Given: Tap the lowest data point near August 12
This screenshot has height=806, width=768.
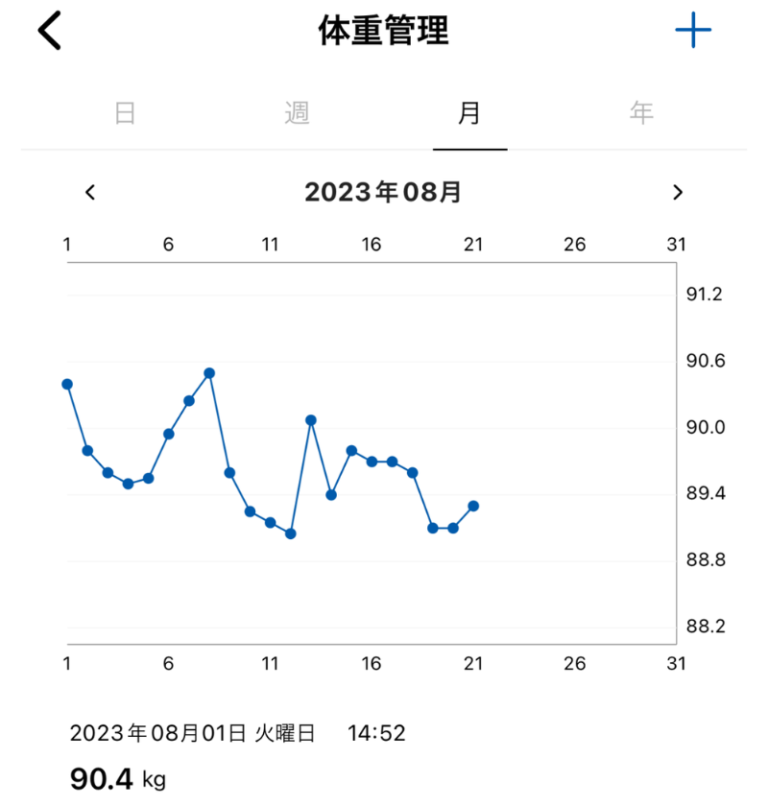Looking at the screenshot, I should click(290, 534).
